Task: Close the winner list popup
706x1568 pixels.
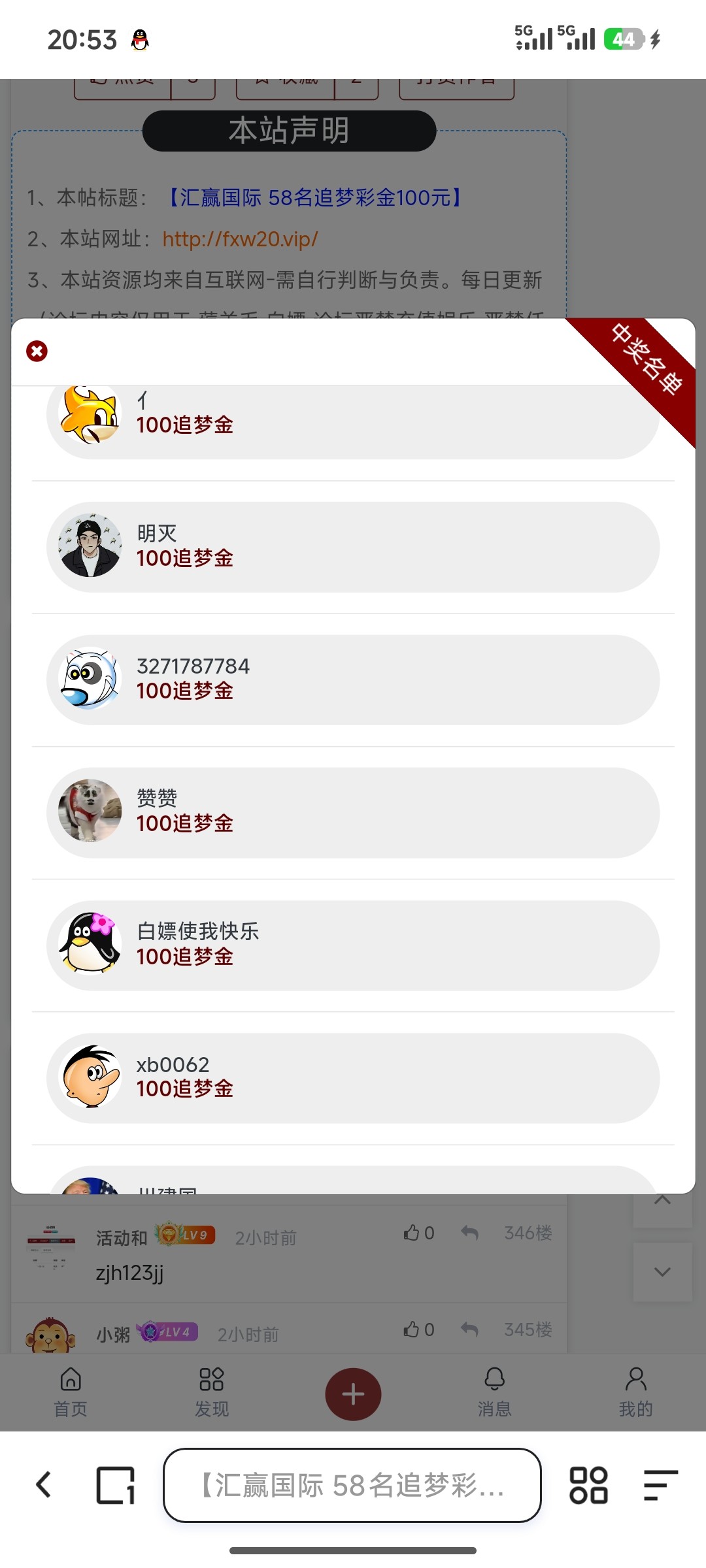Action: tap(37, 351)
